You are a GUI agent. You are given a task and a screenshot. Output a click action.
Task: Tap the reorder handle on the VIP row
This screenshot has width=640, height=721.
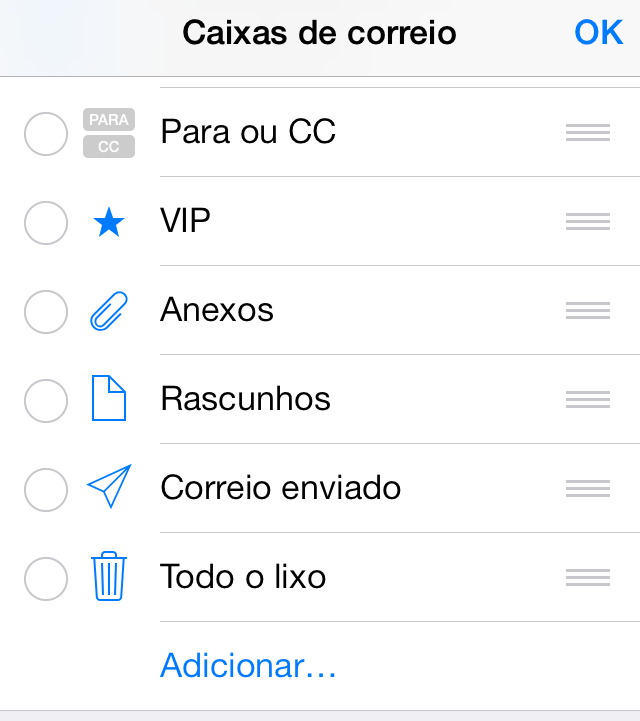(x=587, y=222)
